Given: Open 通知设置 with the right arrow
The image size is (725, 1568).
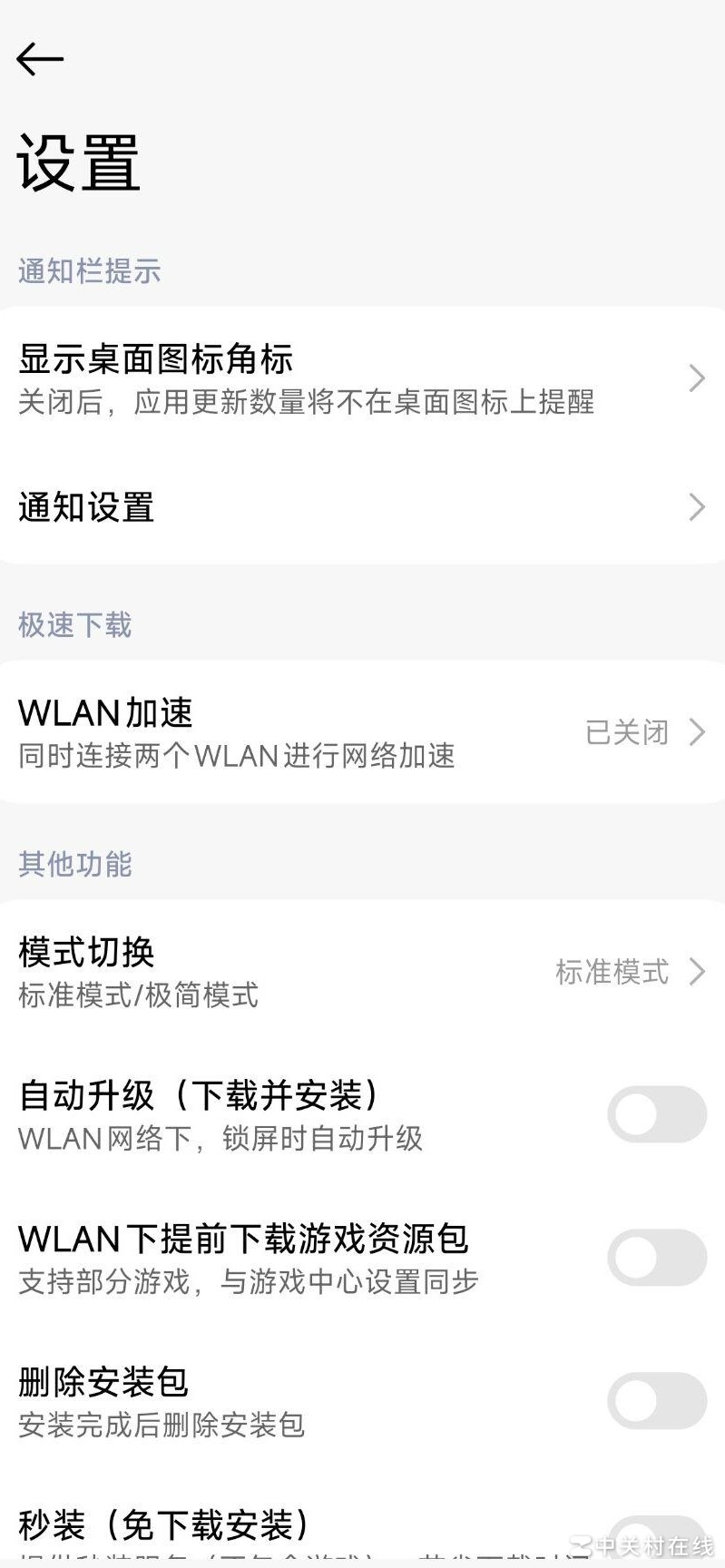Looking at the screenshot, I should pyautogui.click(x=695, y=506).
